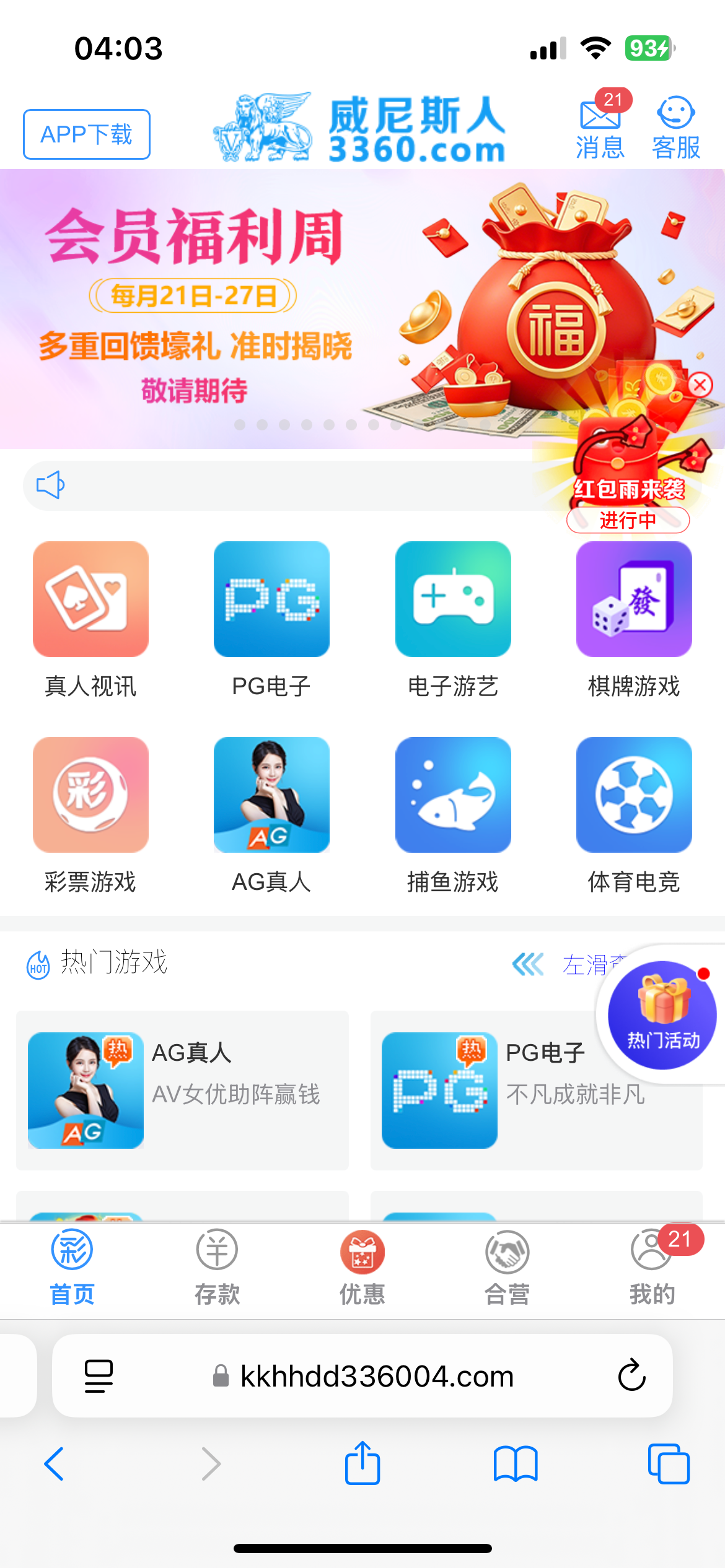
Task: Open 体育电竞 category
Action: coord(634,795)
